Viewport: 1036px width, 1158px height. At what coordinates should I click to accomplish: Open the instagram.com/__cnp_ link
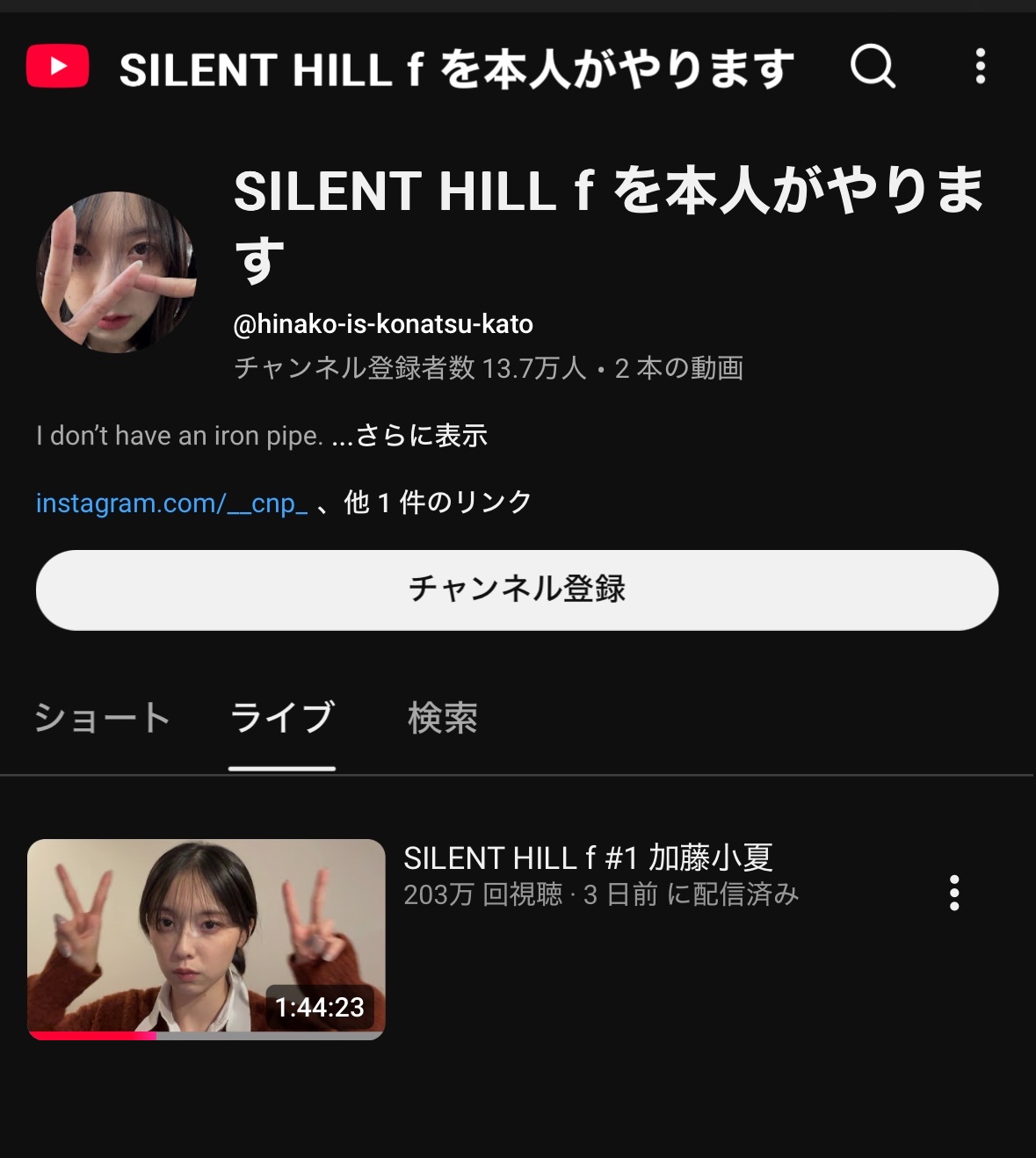coord(171,503)
